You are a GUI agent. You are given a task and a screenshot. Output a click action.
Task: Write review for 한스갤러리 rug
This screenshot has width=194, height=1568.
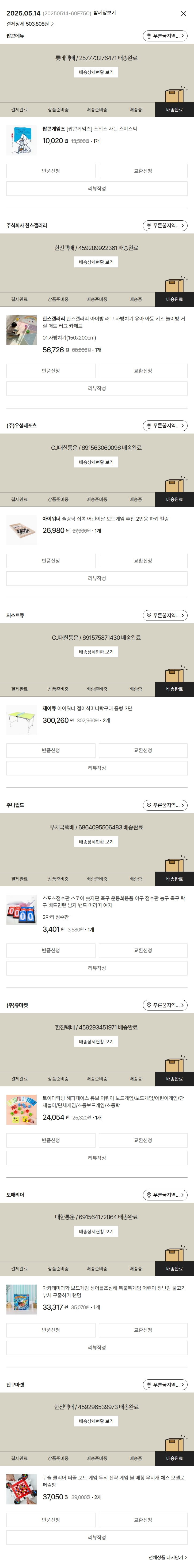(x=96, y=388)
